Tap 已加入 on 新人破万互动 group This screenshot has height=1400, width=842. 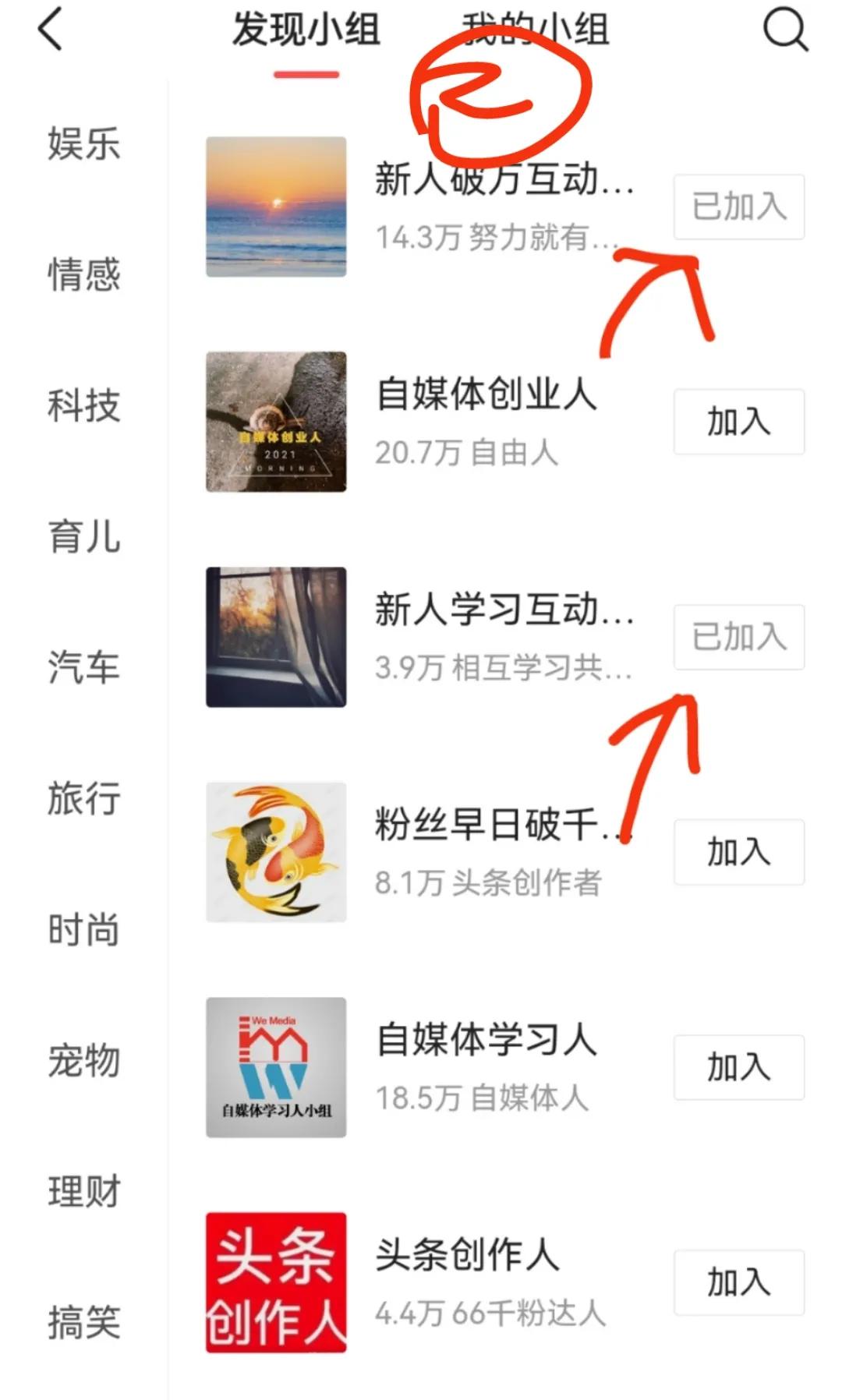738,206
